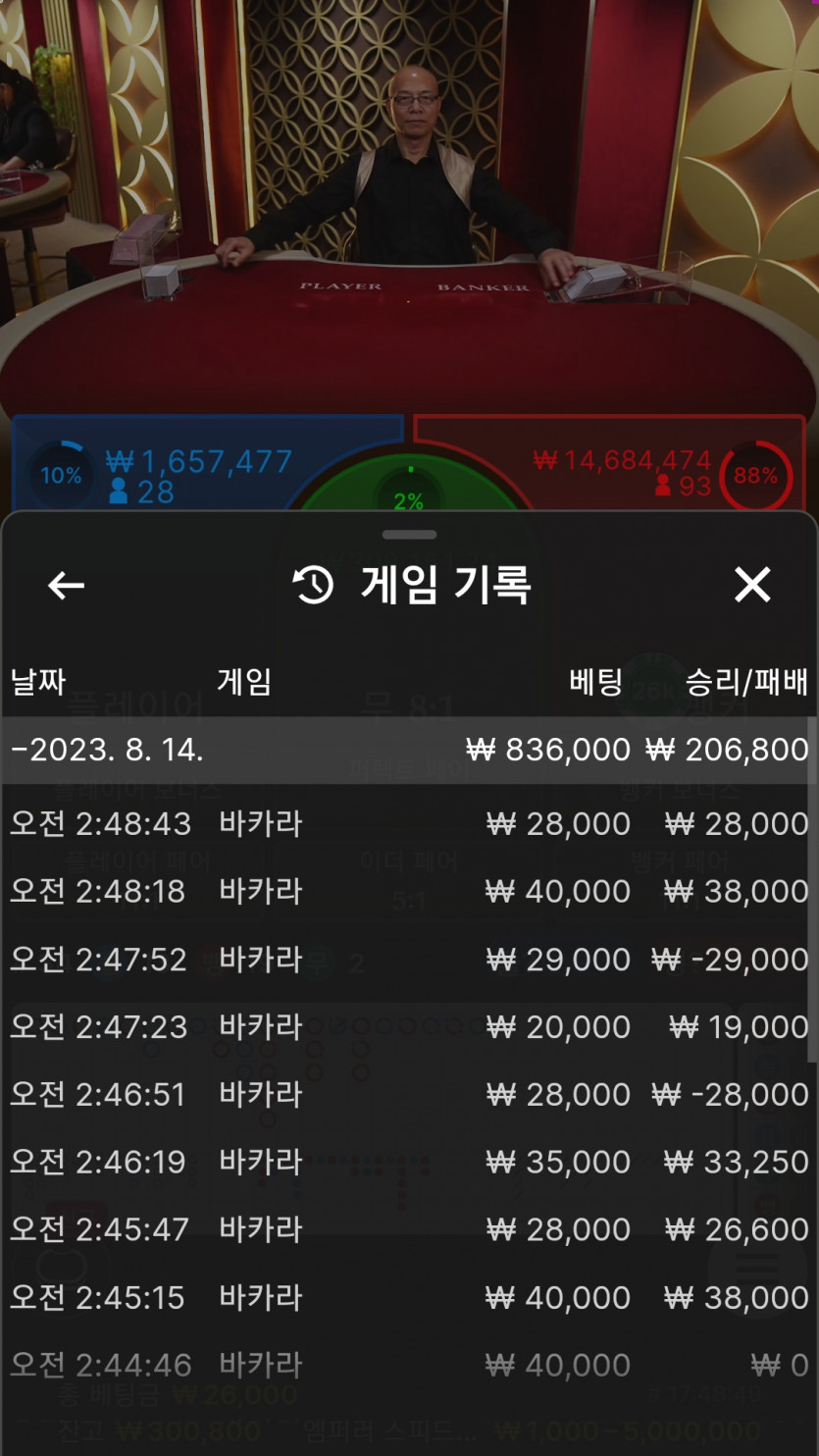Close the game history panel
Screen dimensions: 819x1456
(752, 585)
